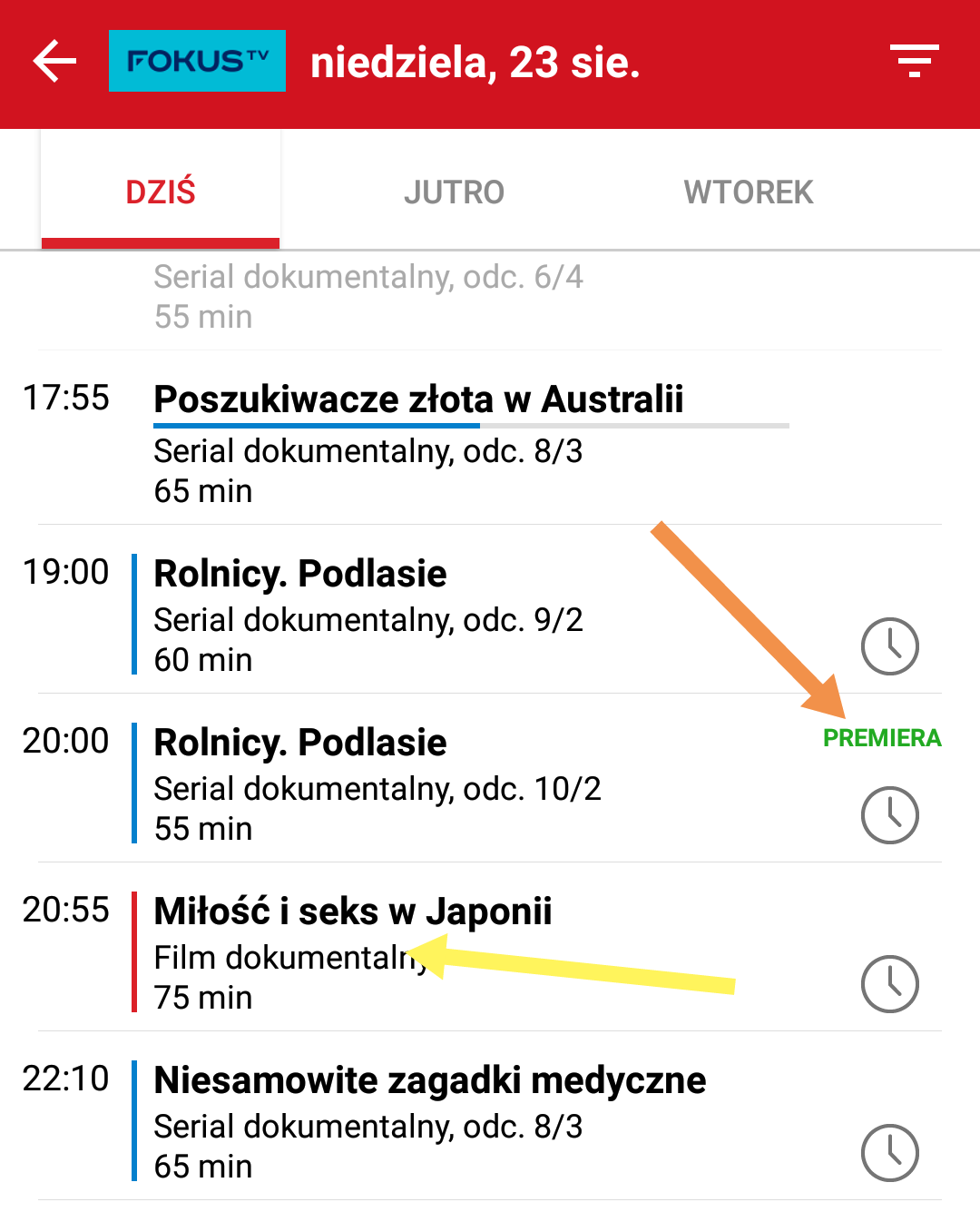
Task: Go back using the arrow icon
Action: coord(54,62)
